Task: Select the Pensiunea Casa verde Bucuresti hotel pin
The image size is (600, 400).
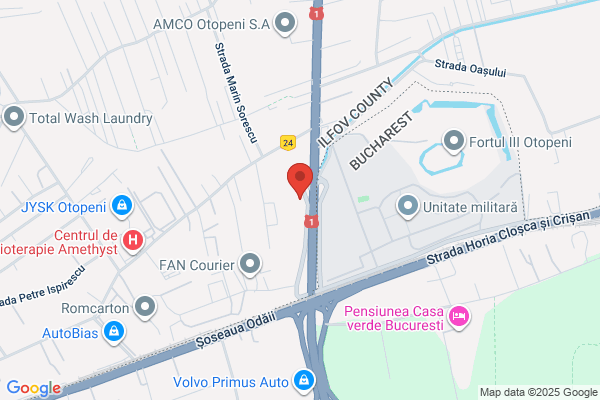Action: (459, 318)
